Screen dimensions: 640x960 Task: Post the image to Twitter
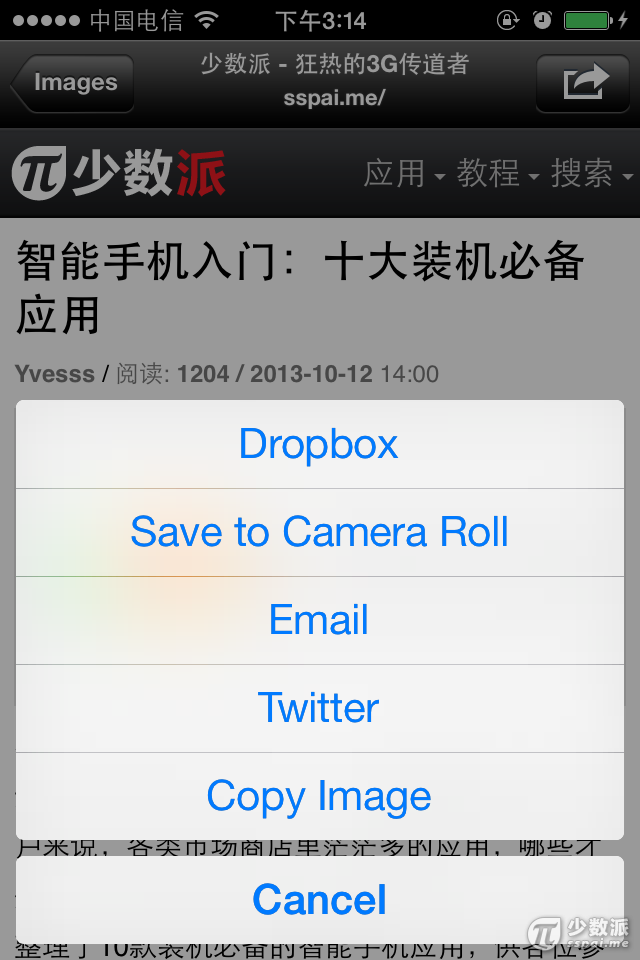pyautogui.click(x=319, y=708)
